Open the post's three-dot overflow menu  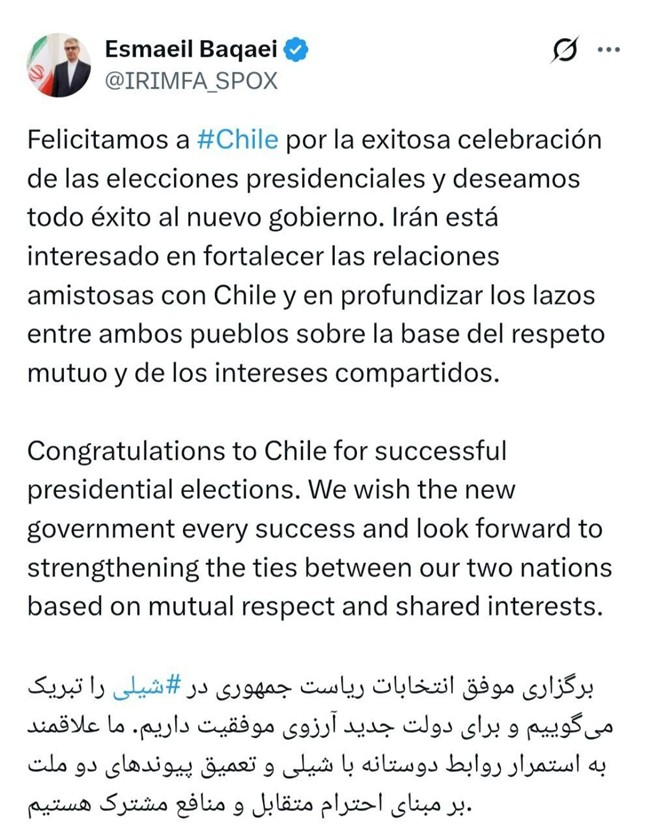pos(608,49)
